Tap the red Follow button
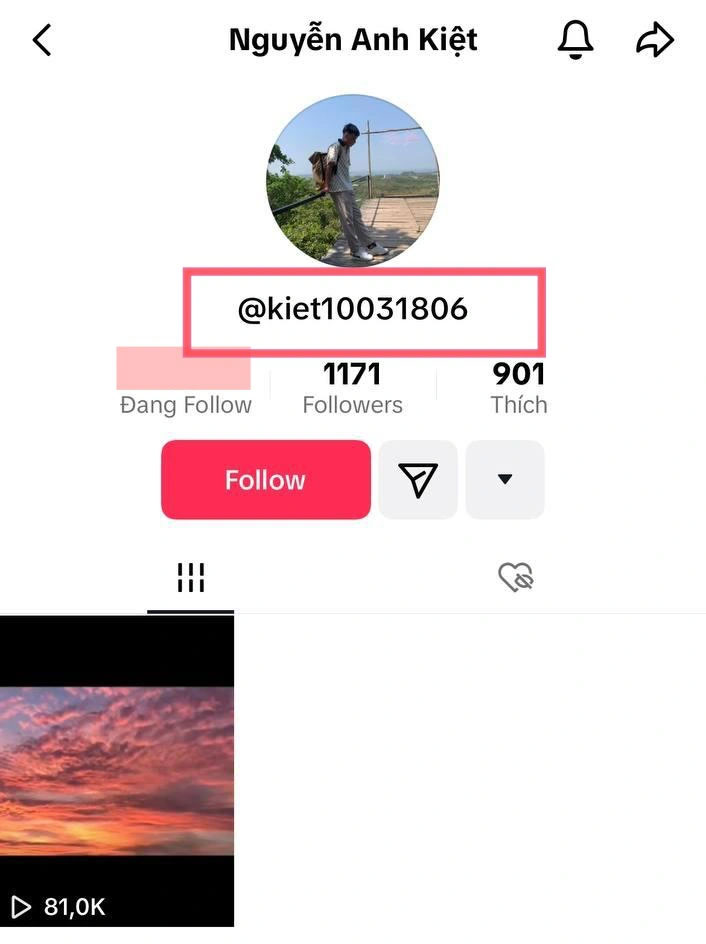Viewport: 706px width, 944px height. click(265, 480)
